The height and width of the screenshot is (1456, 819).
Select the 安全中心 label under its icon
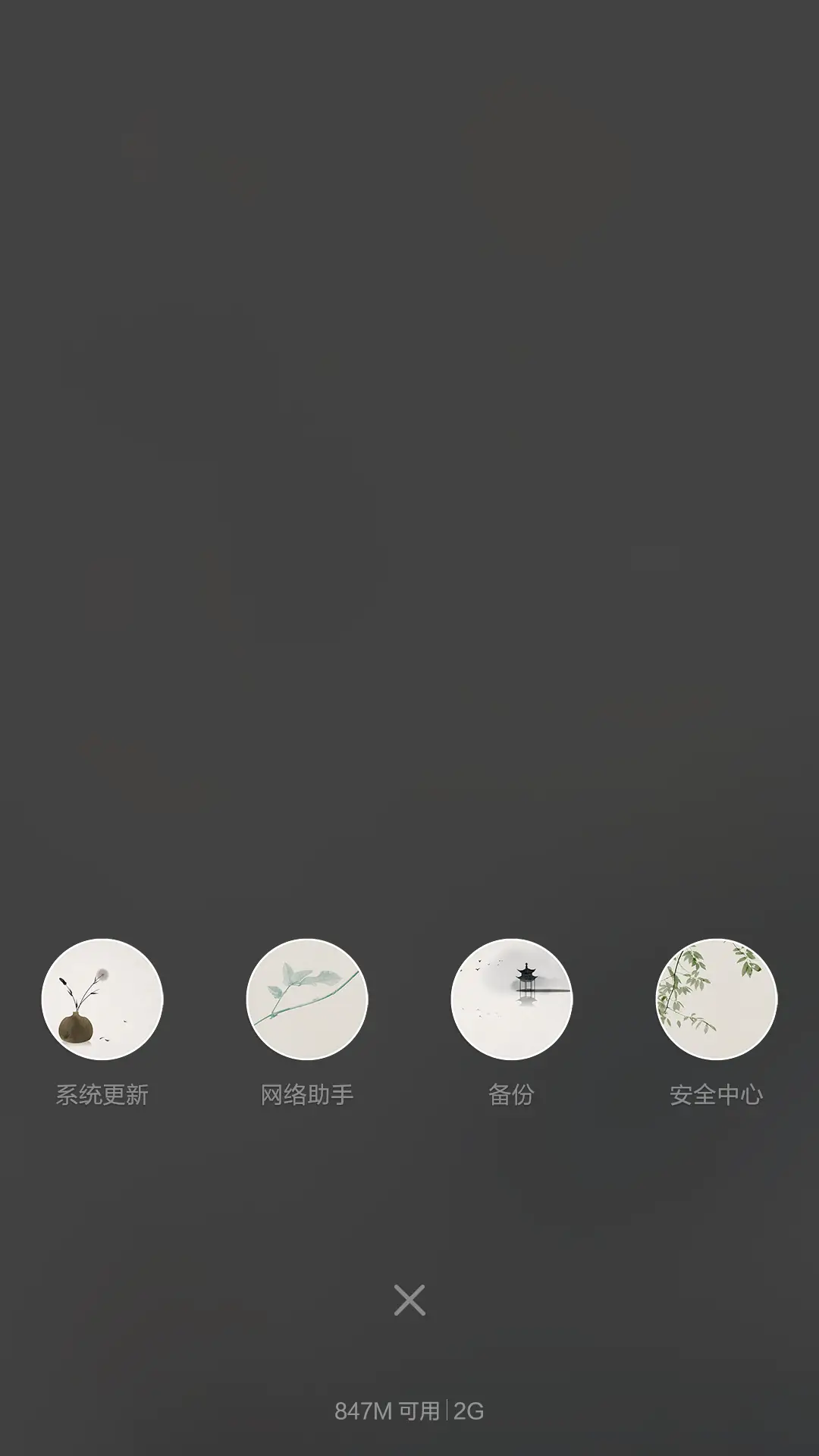point(717,1093)
